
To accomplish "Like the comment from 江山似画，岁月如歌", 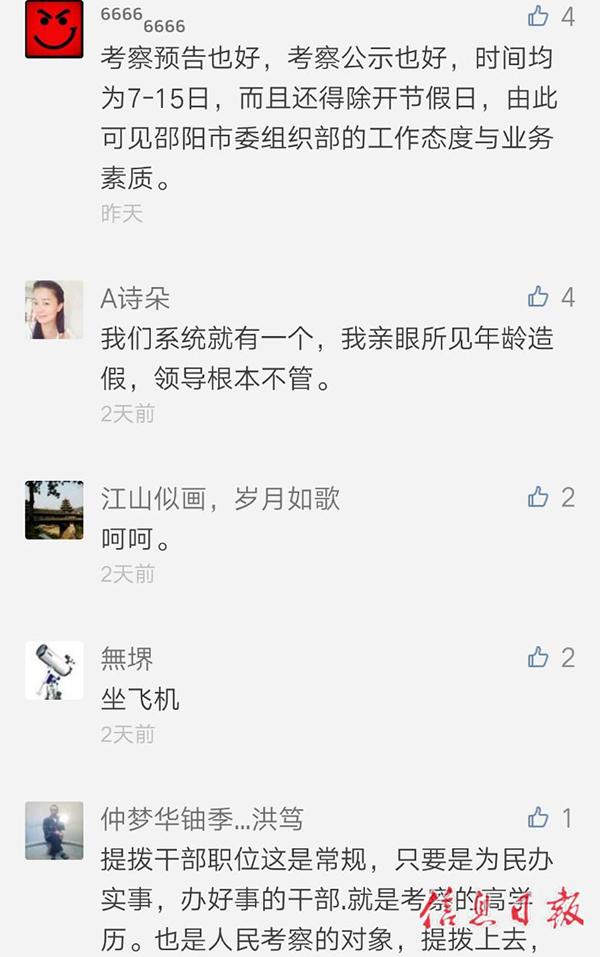I will 539,496.
